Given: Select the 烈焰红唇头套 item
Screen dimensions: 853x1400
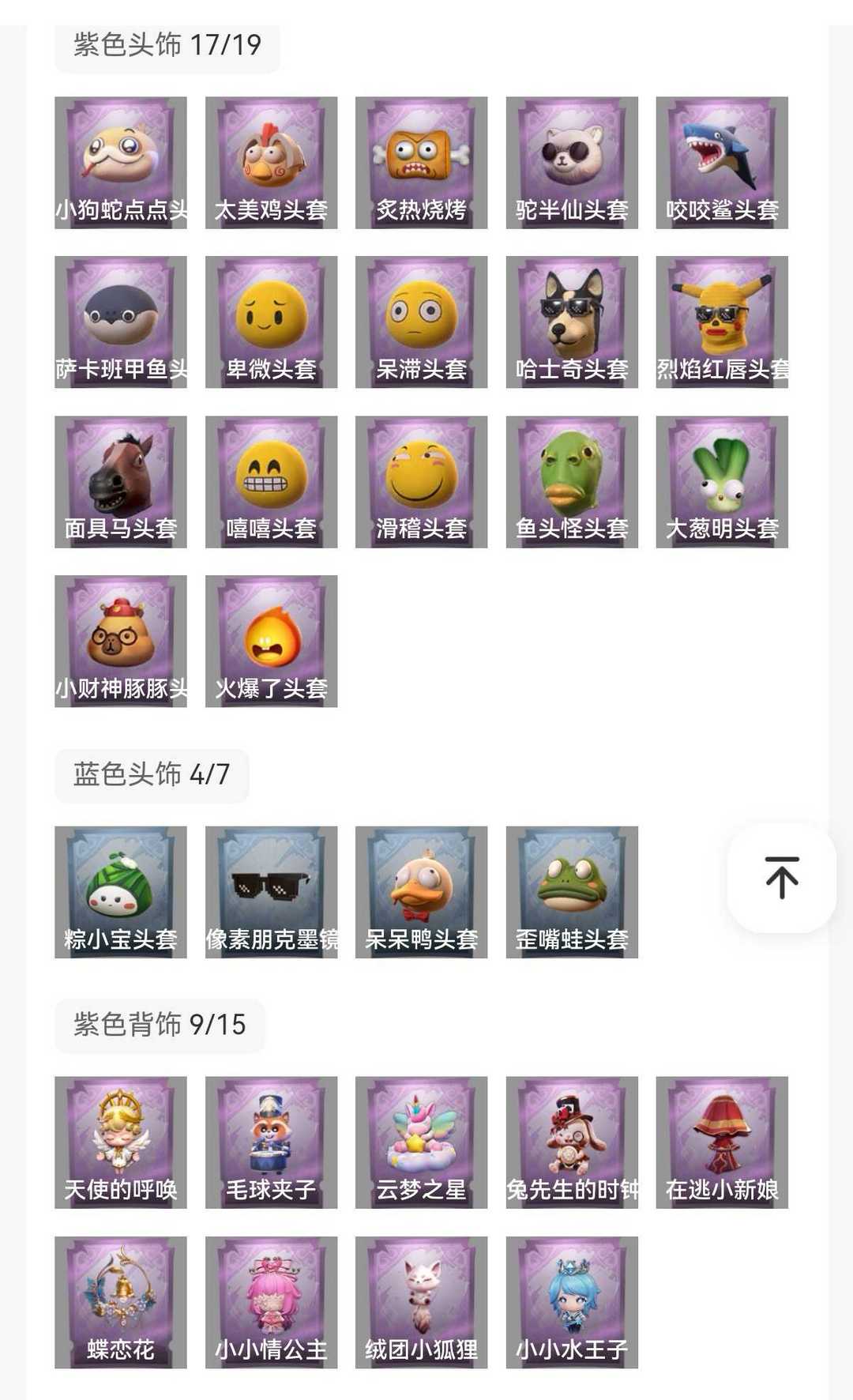Looking at the screenshot, I should pos(722,322).
